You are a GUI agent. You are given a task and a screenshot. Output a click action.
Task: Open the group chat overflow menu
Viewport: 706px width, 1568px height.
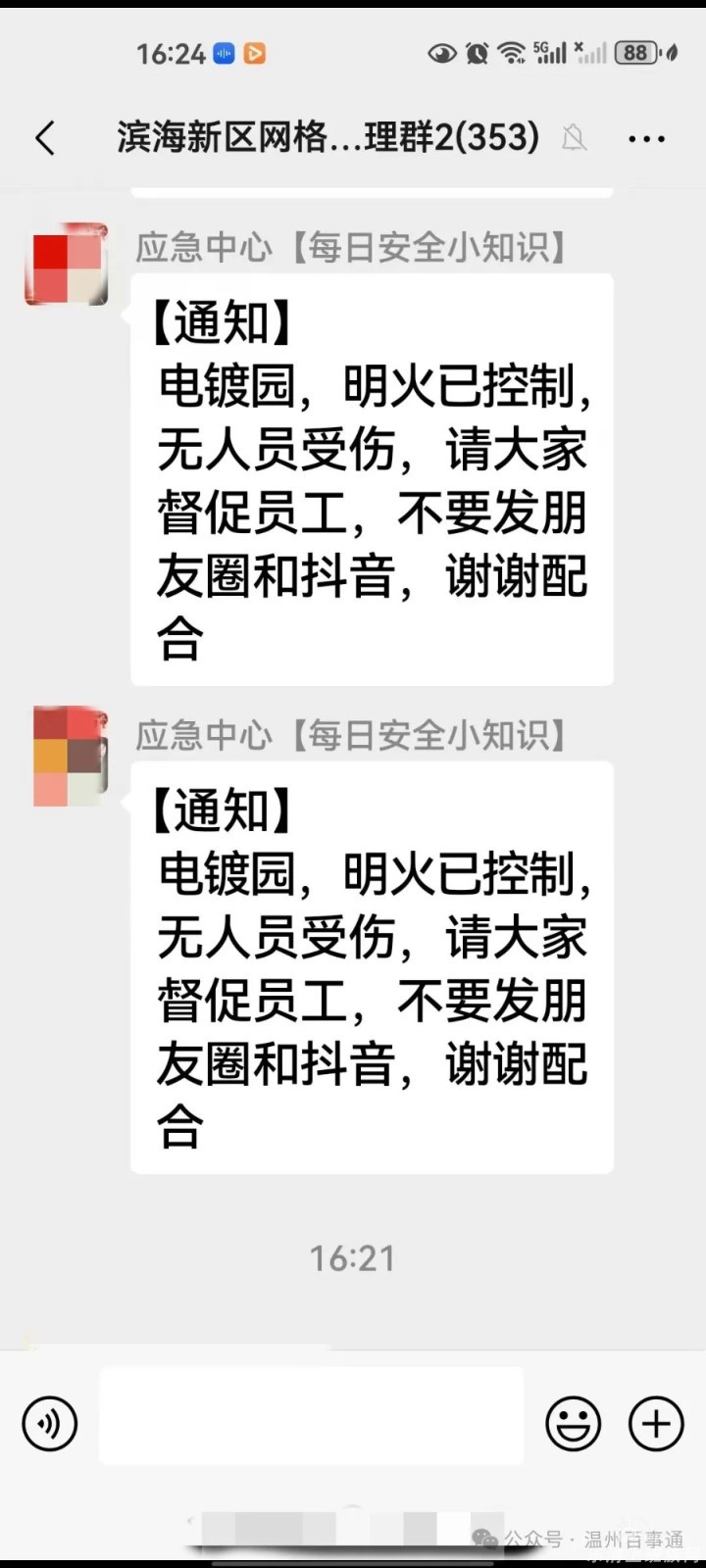coord(647,139)
